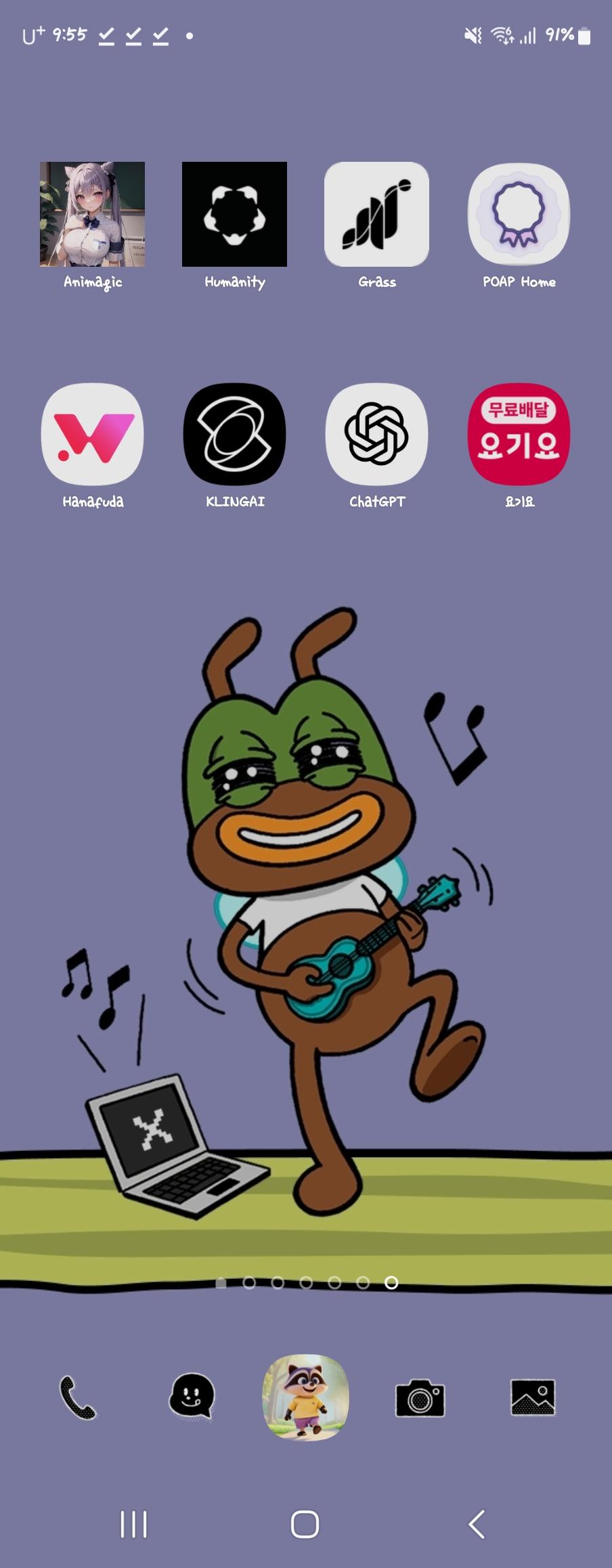This screenshot has width=612, height=1568.
Task: Open the camera from the dock
Action: [420, 1397]
